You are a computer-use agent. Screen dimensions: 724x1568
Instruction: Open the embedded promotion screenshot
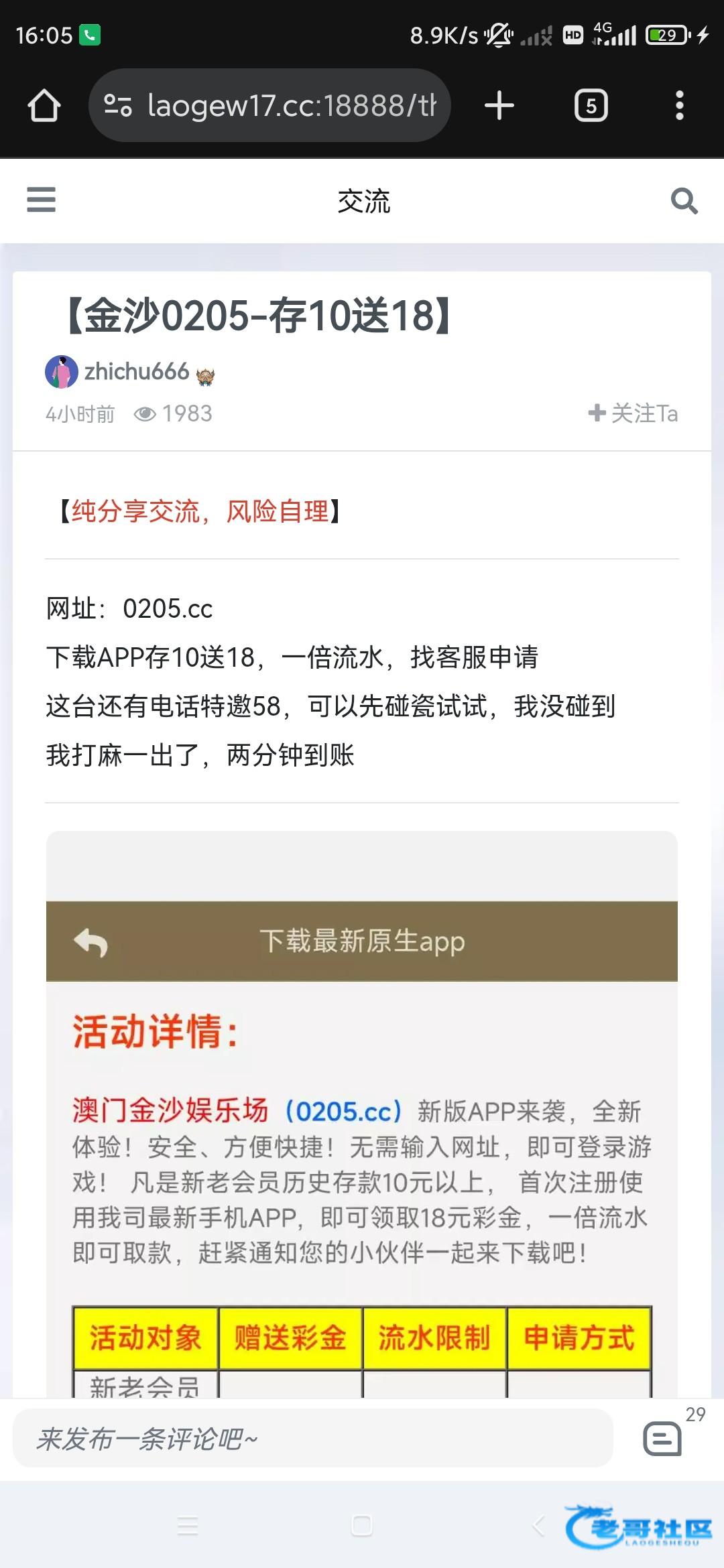pos(362,1112)
